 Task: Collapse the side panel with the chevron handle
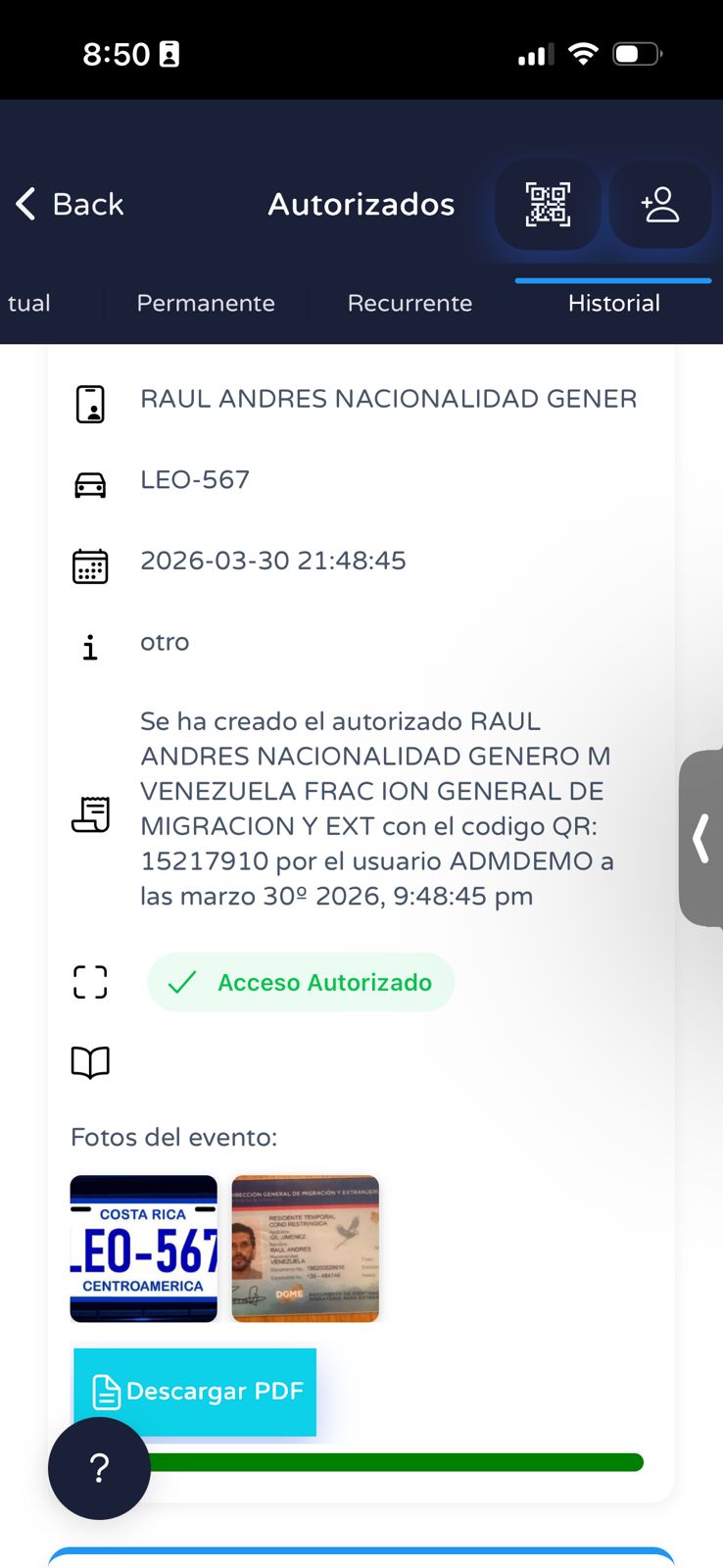(x=701, y=839)
